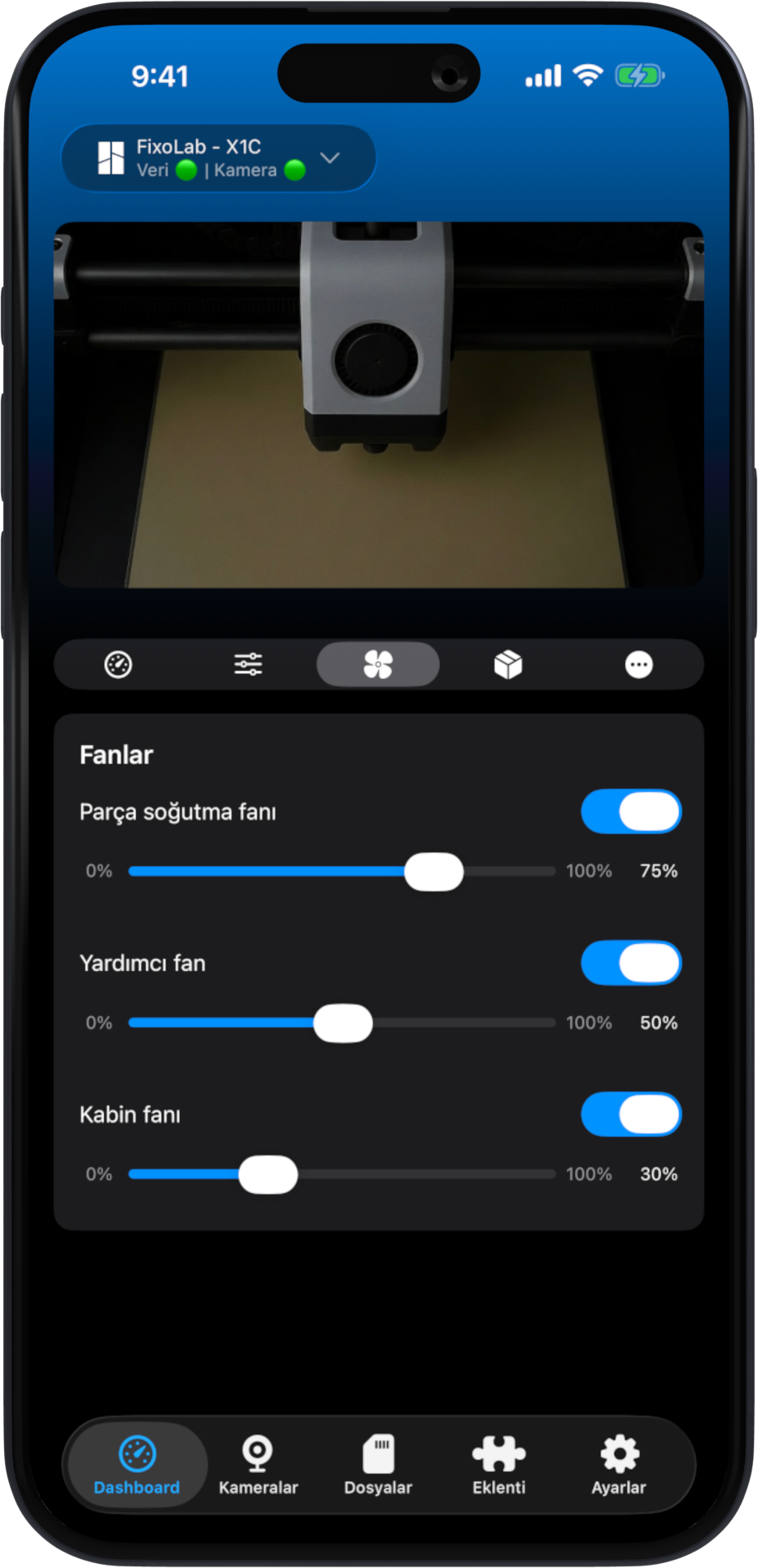This screenshot has height=1568, width=758.
Task: Disable Yardımcı fan switch
Action: click(631, 963)
